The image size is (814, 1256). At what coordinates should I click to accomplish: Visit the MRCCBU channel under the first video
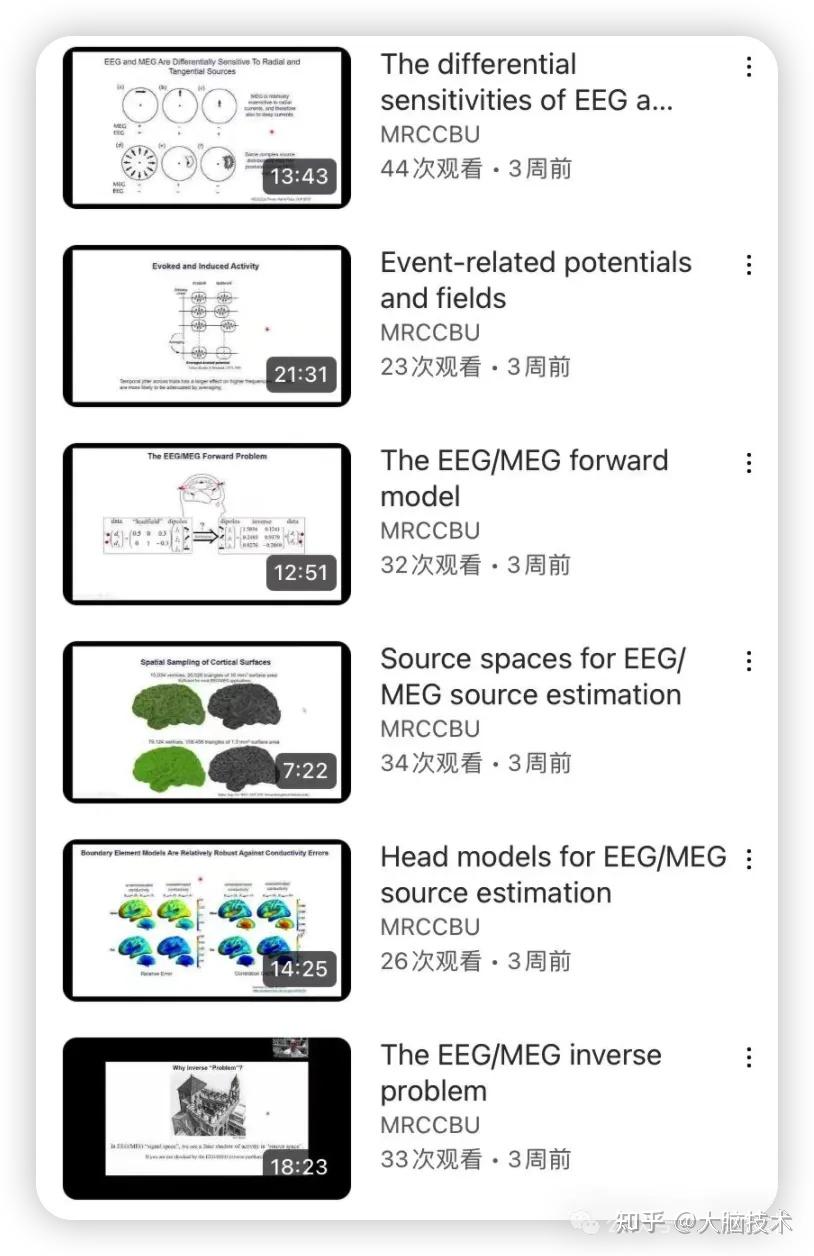pyautogui.click(x=430, y=134)
